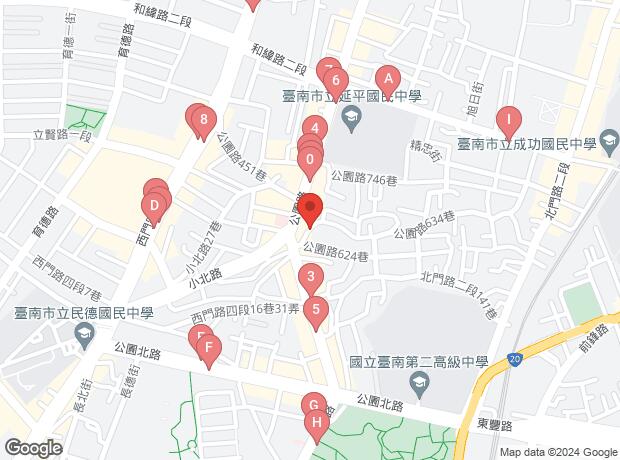Choose the pin numbered 8

click(203, 123)
